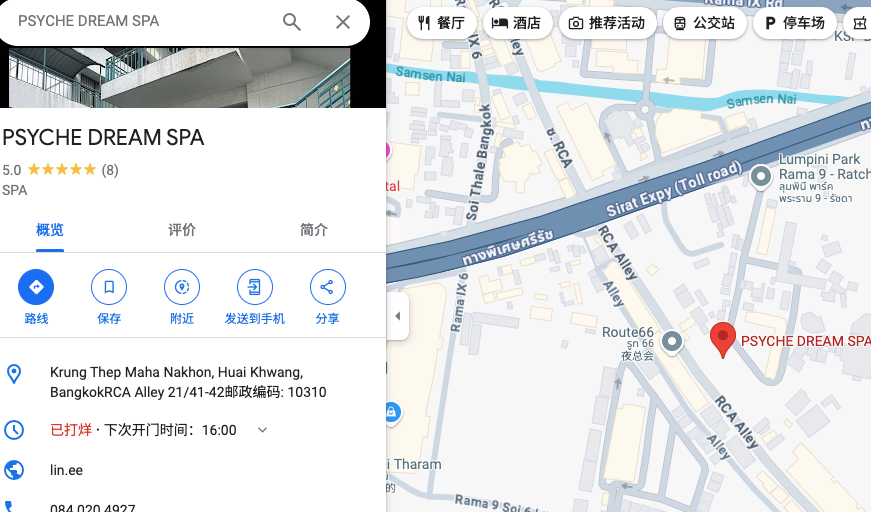Open Lumpini Park Rama 9 map marker
This screenshot has width=871, height=512.
click(762, 178)
